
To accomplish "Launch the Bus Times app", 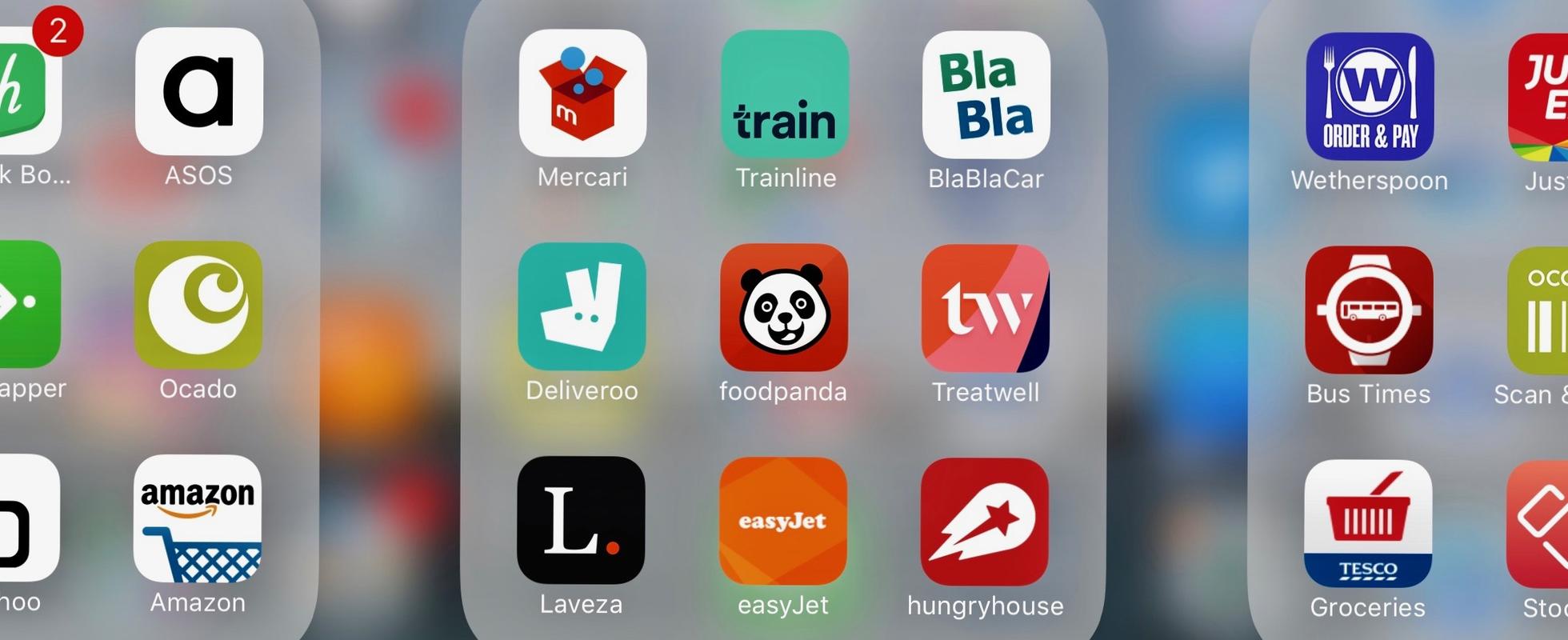I will click(1369, 310).
